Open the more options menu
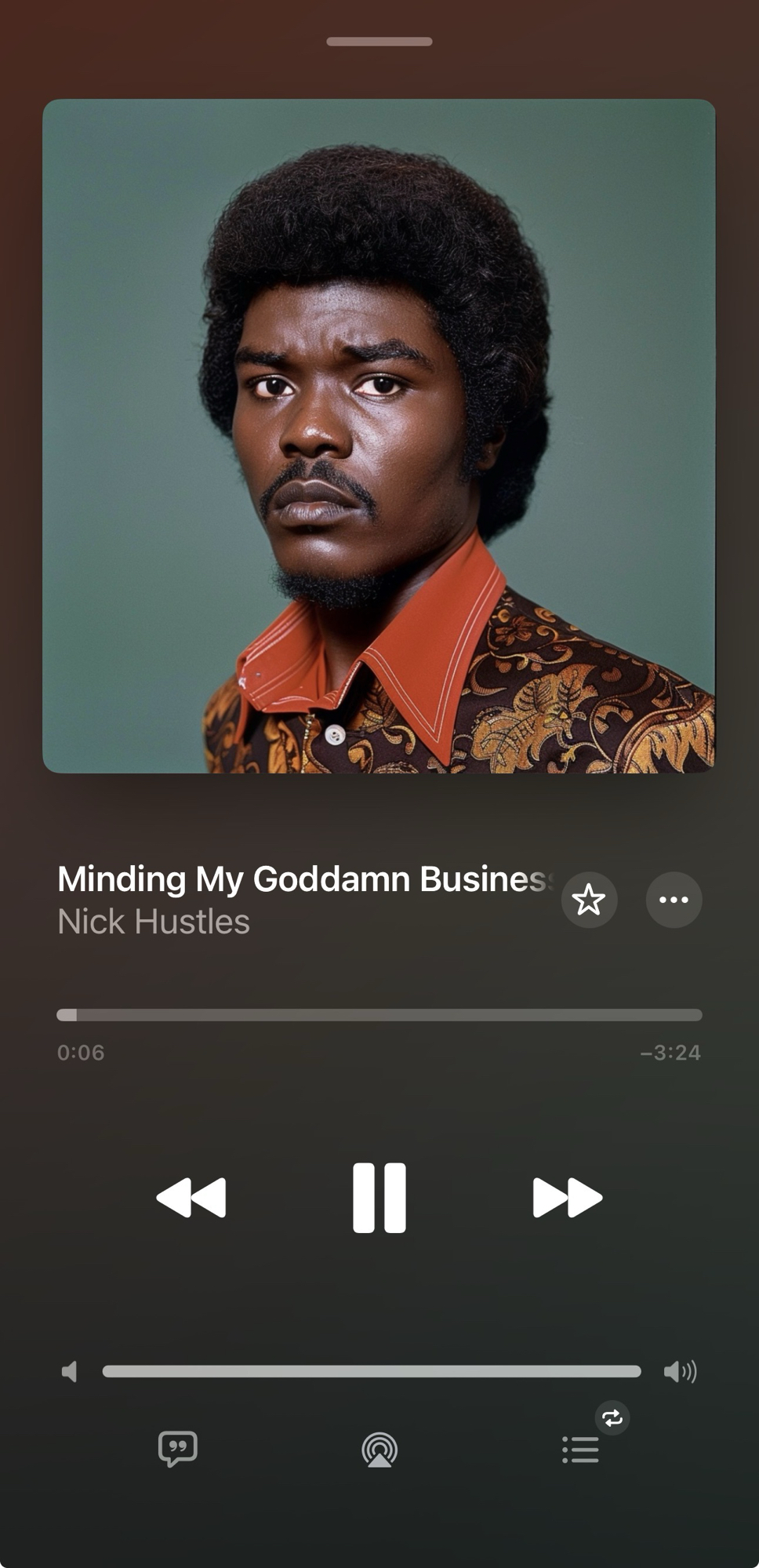Viewport: 759px width, 1568px height. click(x=674, y=900)
